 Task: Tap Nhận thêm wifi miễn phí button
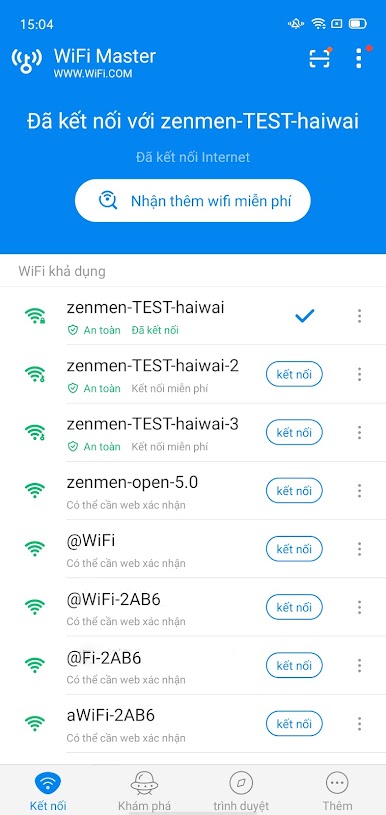point(193,201)
